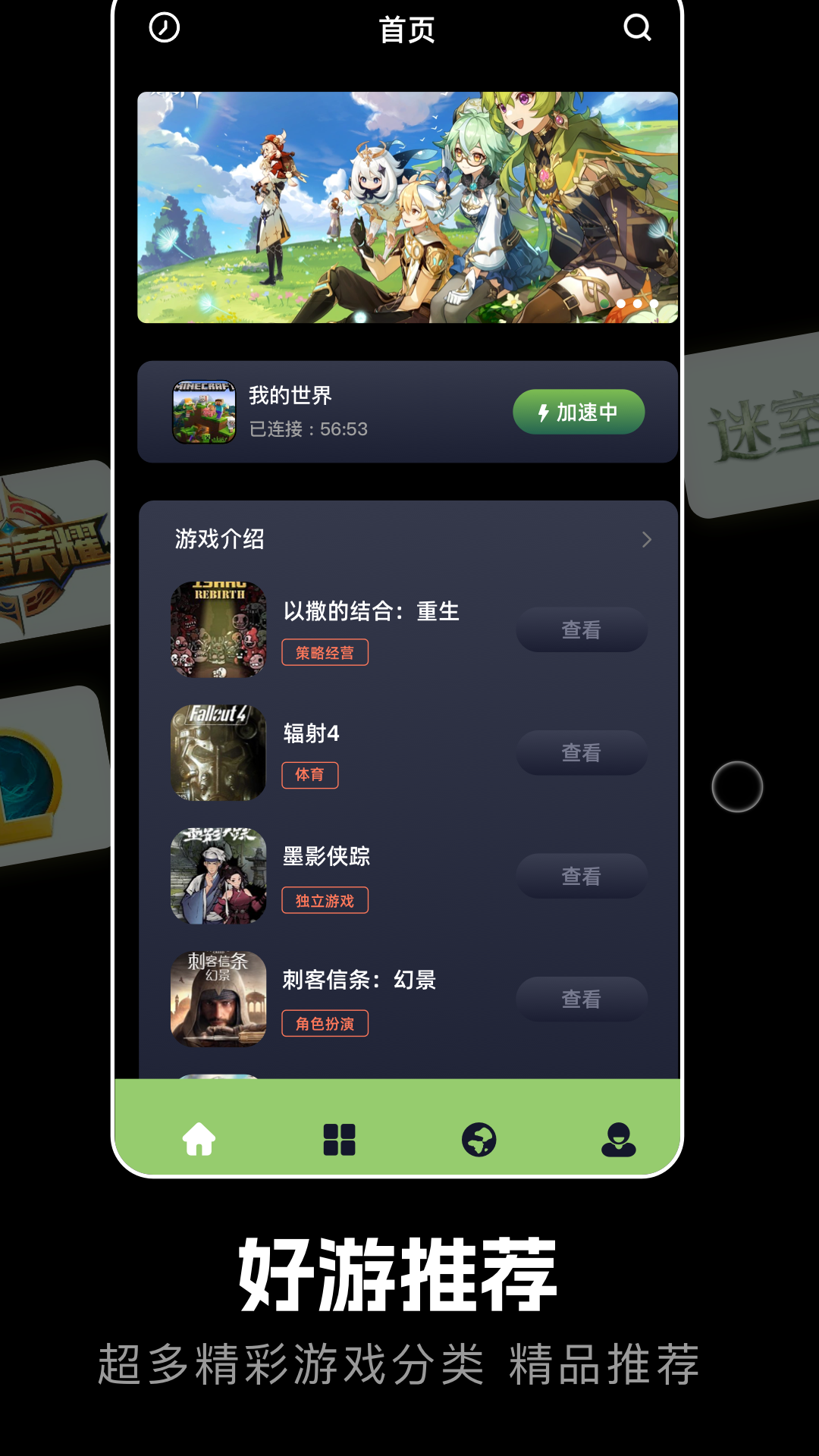Toggle acceleration with the 加速中 button

tap(578, 412)
